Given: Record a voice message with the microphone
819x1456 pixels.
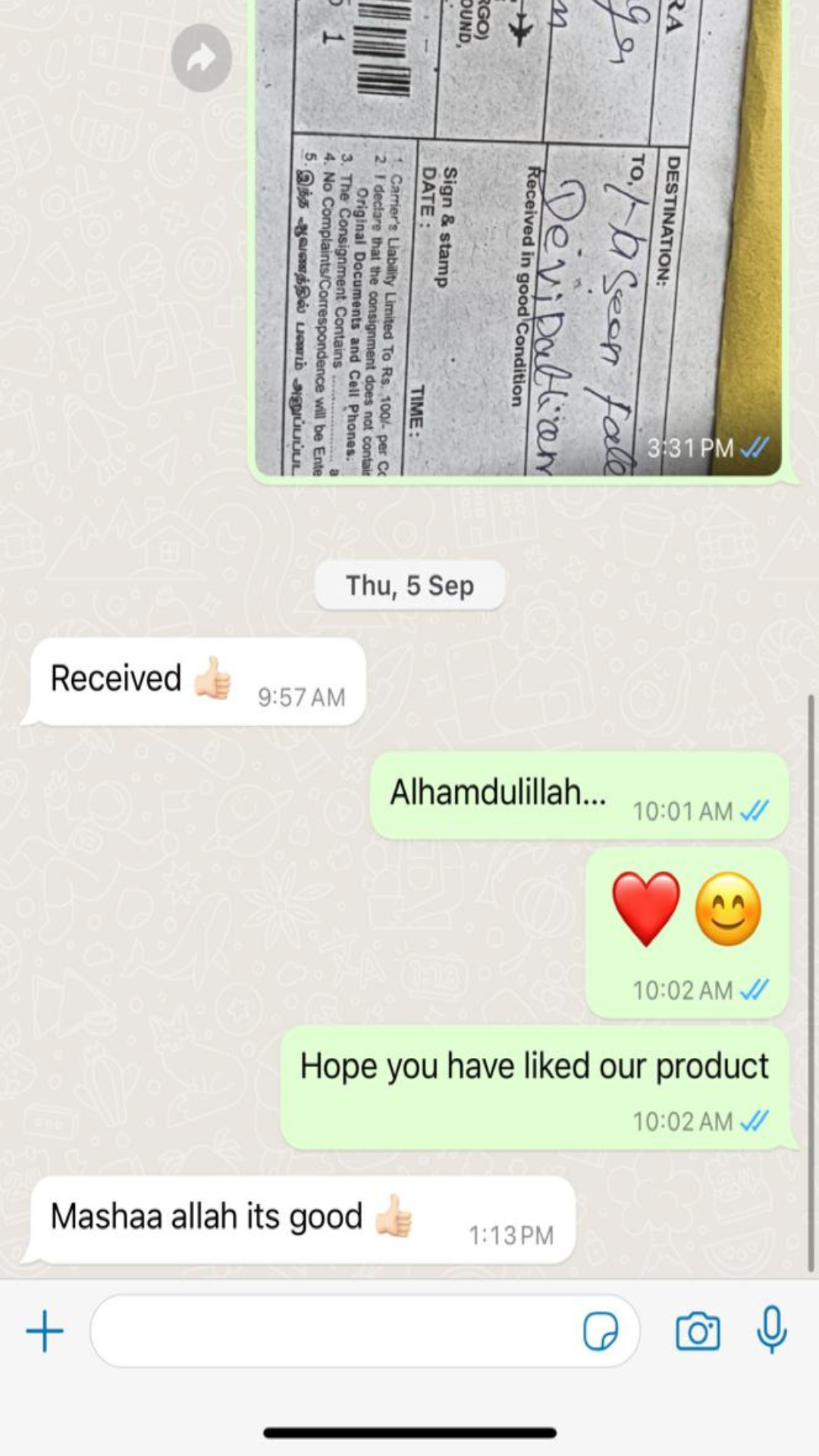Looking at the screenshot, I should click(x=771, y=1330).
